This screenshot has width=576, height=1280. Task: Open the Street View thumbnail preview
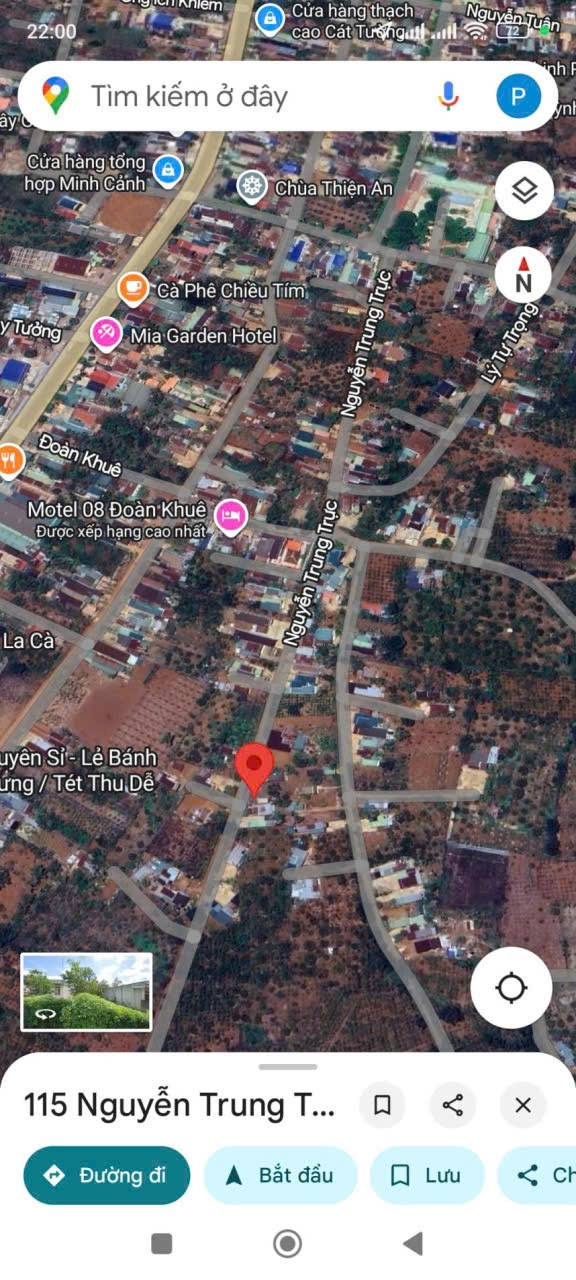(87, 991)
